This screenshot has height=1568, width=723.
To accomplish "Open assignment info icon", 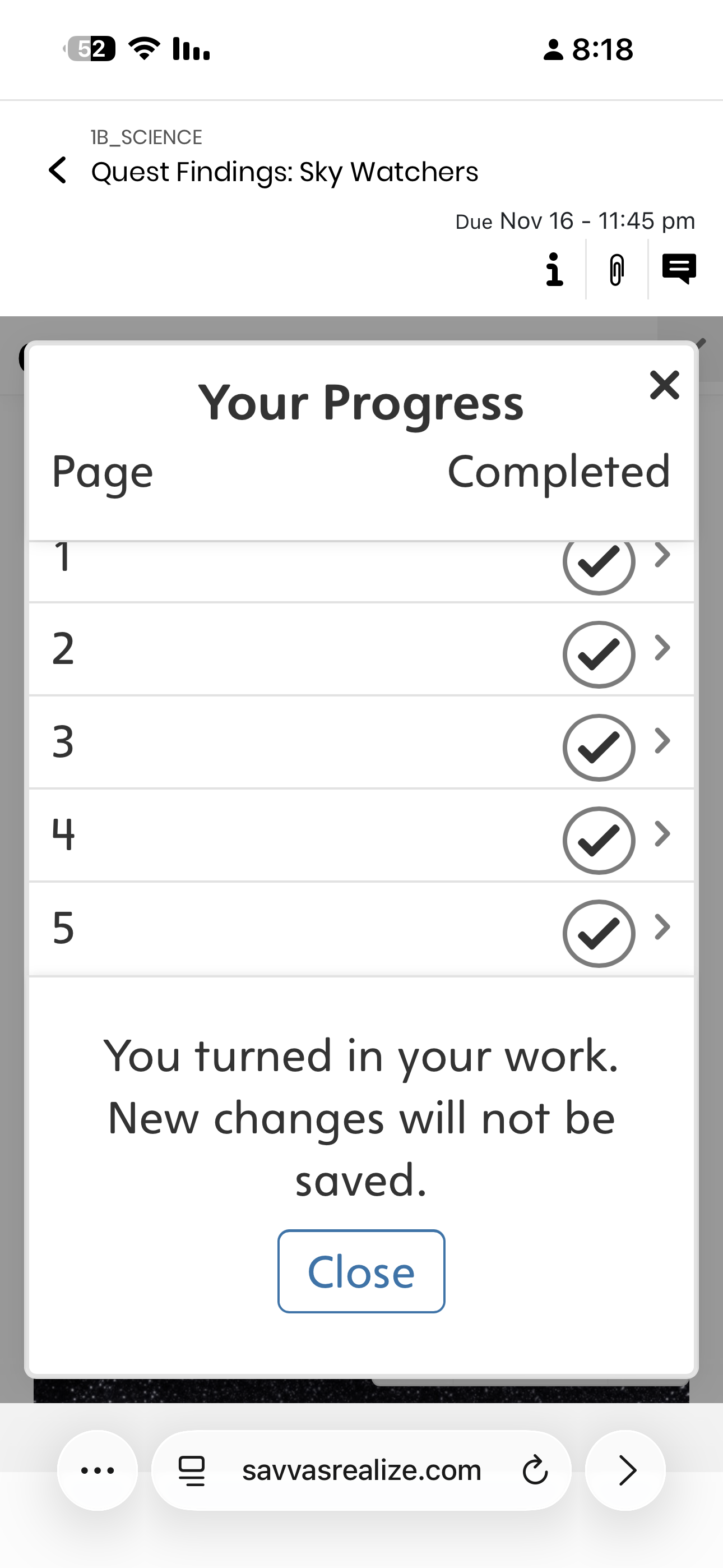I will click(x=554, y=269).
